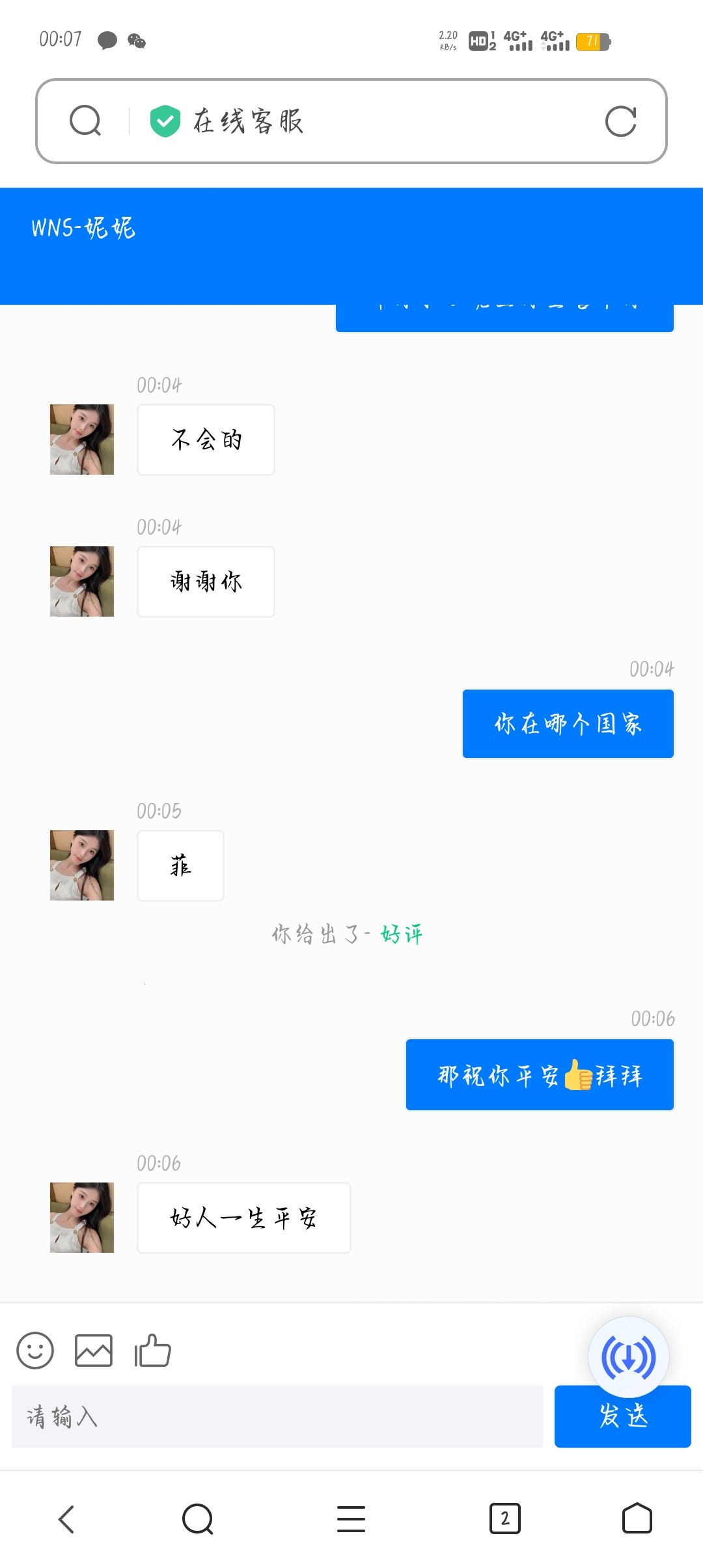The height and width of the screenshot is (1568, 703).
Task: Tap the floating download button
Action: [628, 1357]
